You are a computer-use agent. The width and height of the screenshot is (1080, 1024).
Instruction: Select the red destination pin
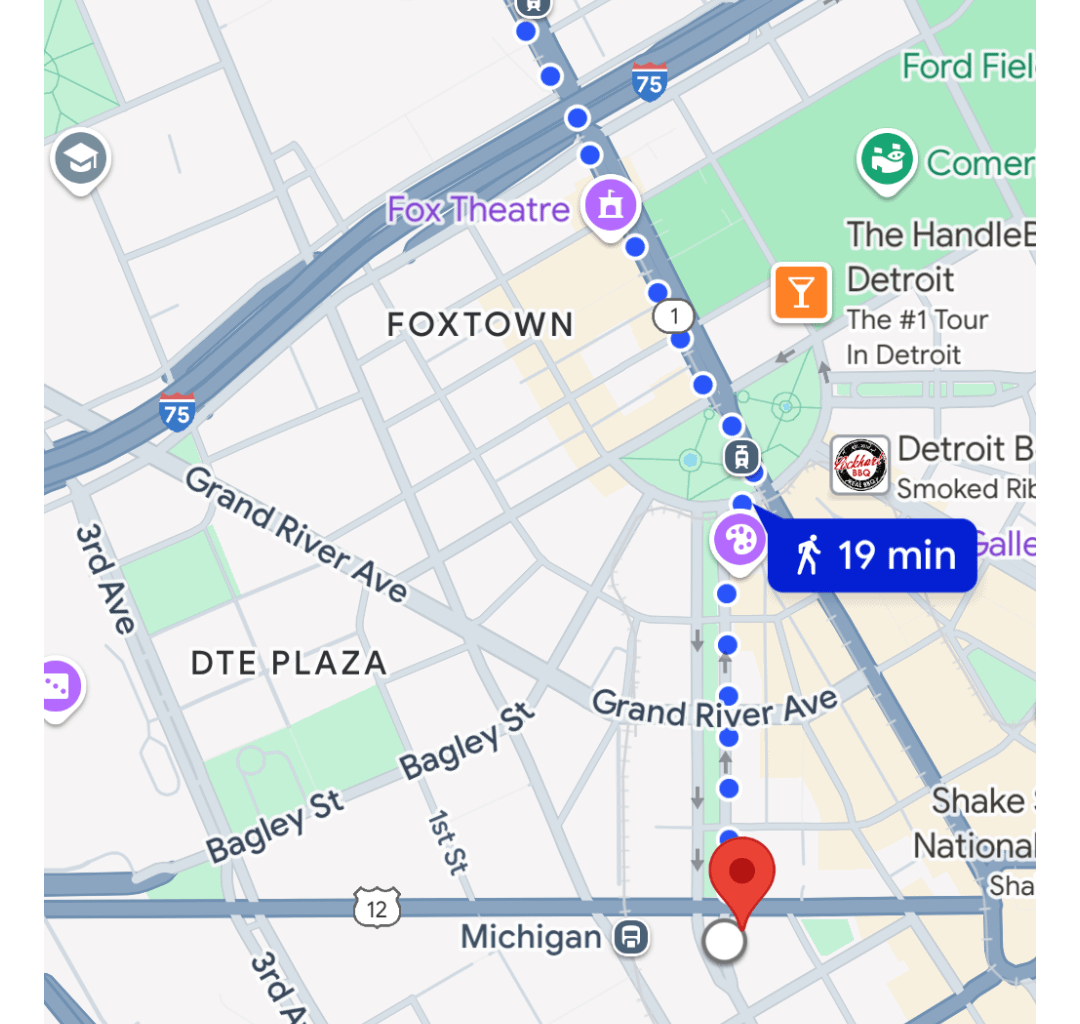[x=742, y=875]
